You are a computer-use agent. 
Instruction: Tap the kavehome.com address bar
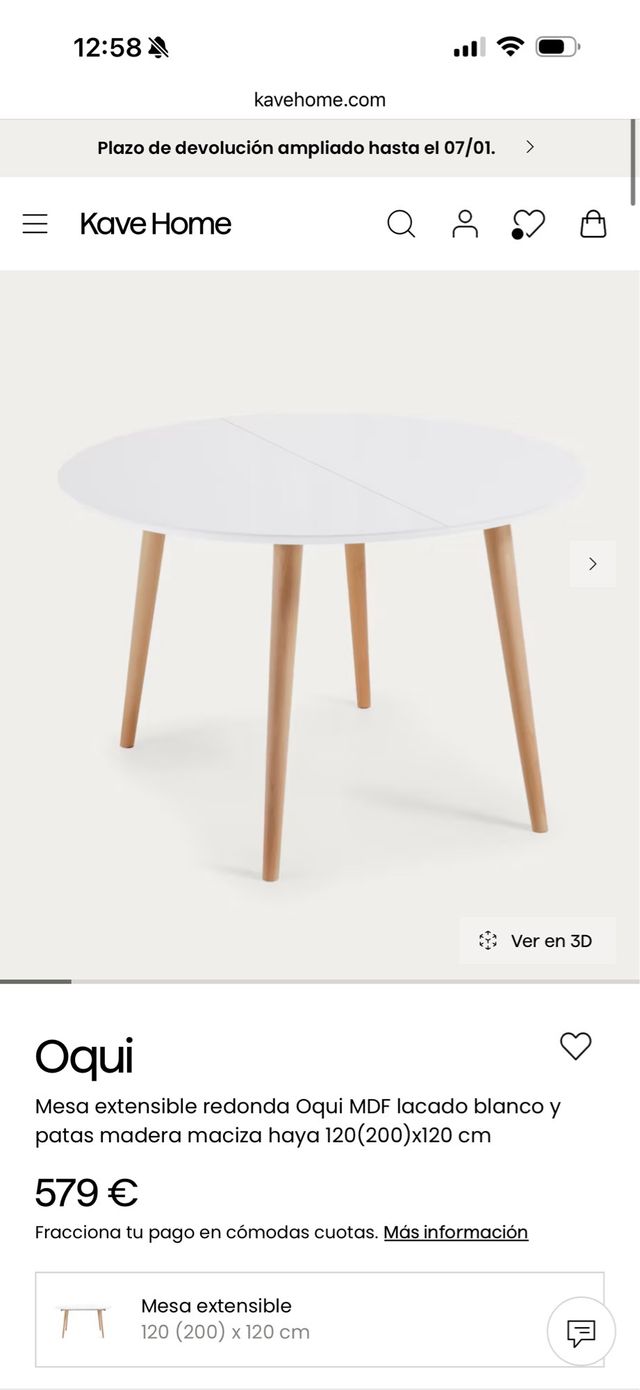[320, 100]
